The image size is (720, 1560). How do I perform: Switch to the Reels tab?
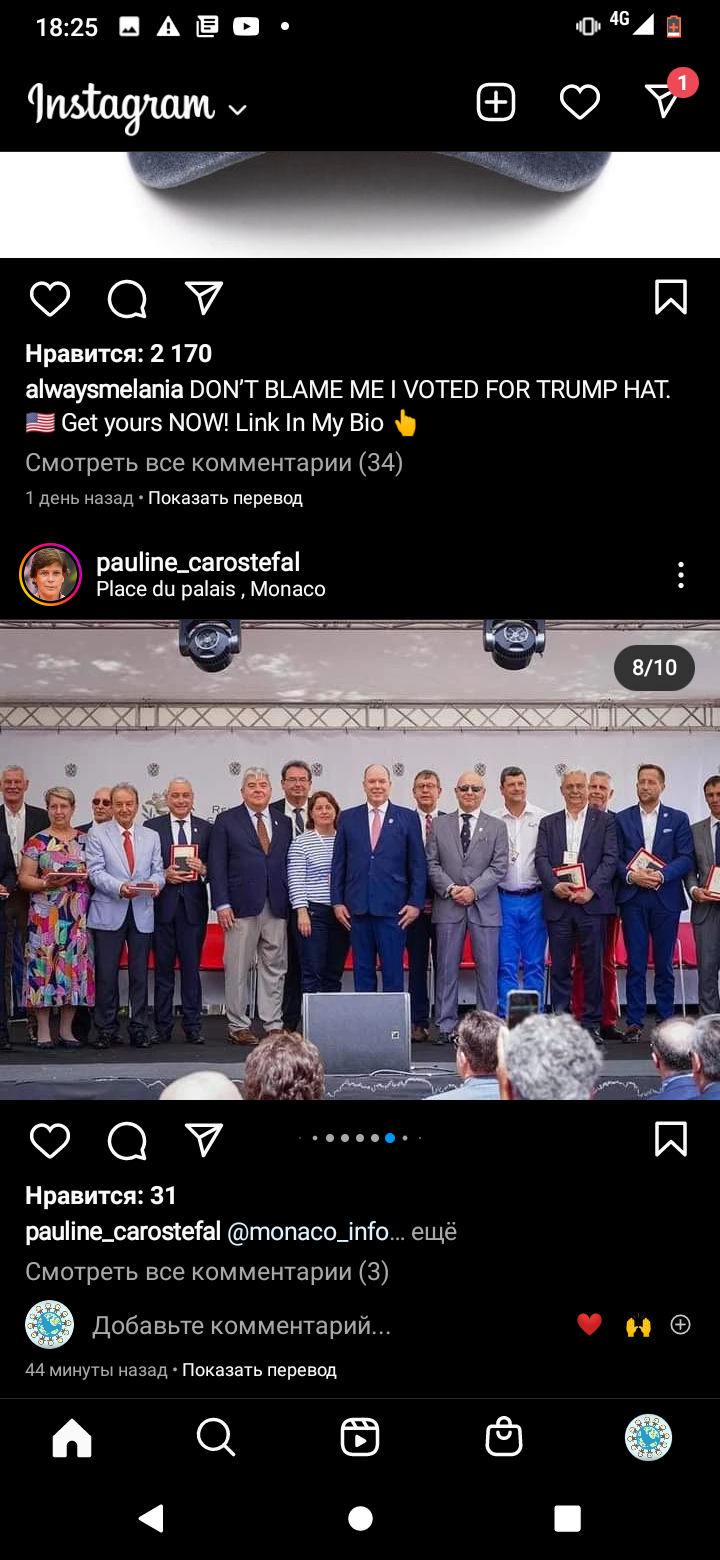360,1438
